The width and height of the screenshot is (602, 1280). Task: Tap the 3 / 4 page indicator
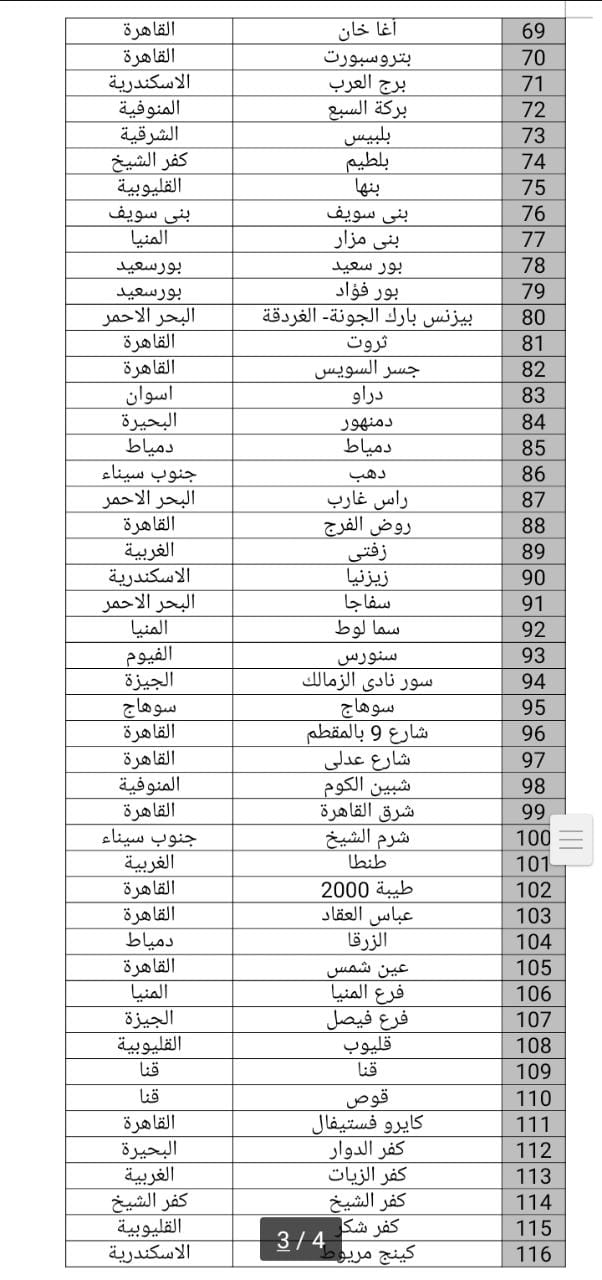pyautogui.click(x=301, y=1240)
